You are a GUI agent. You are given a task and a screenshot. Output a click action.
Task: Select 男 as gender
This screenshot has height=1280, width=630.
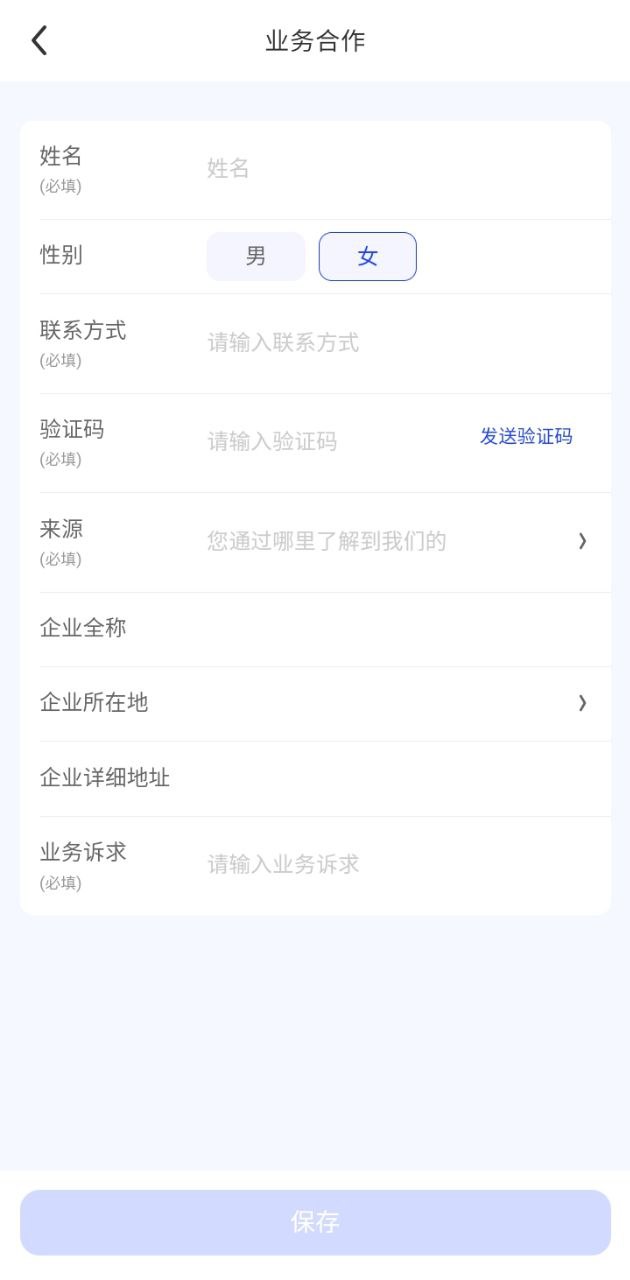pyautogui.click(x=256, y=256)
